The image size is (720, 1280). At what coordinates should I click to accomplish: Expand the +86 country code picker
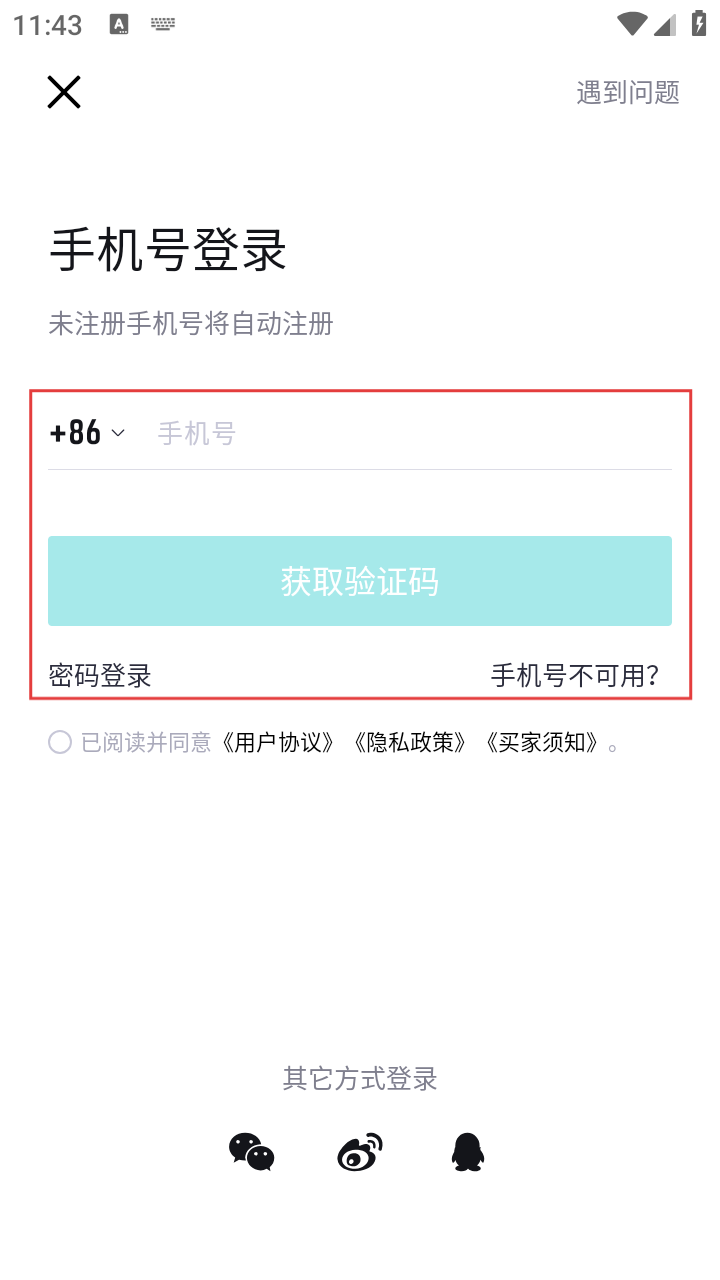(x=88, y=433)
